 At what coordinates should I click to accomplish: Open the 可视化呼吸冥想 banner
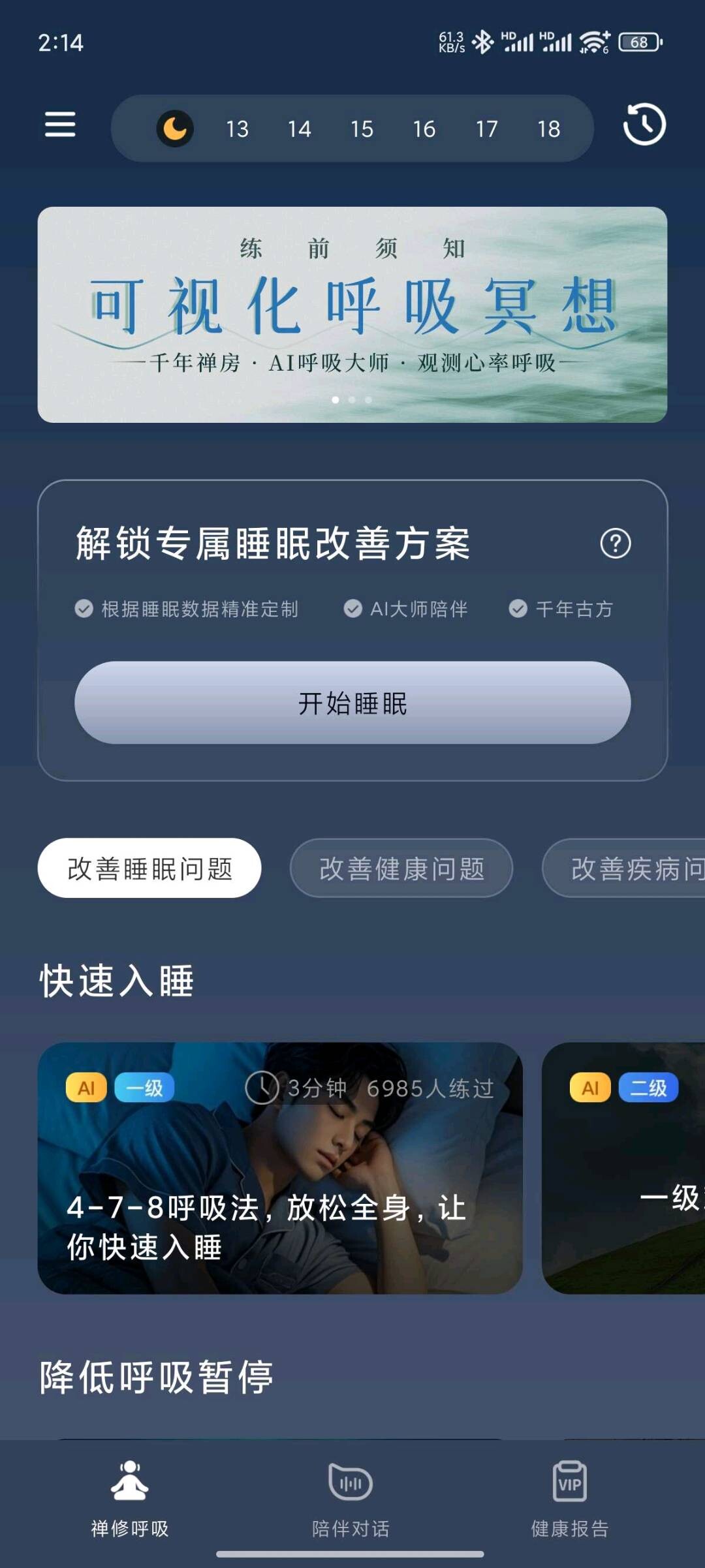pyautogui.click(x=352, y=315)
